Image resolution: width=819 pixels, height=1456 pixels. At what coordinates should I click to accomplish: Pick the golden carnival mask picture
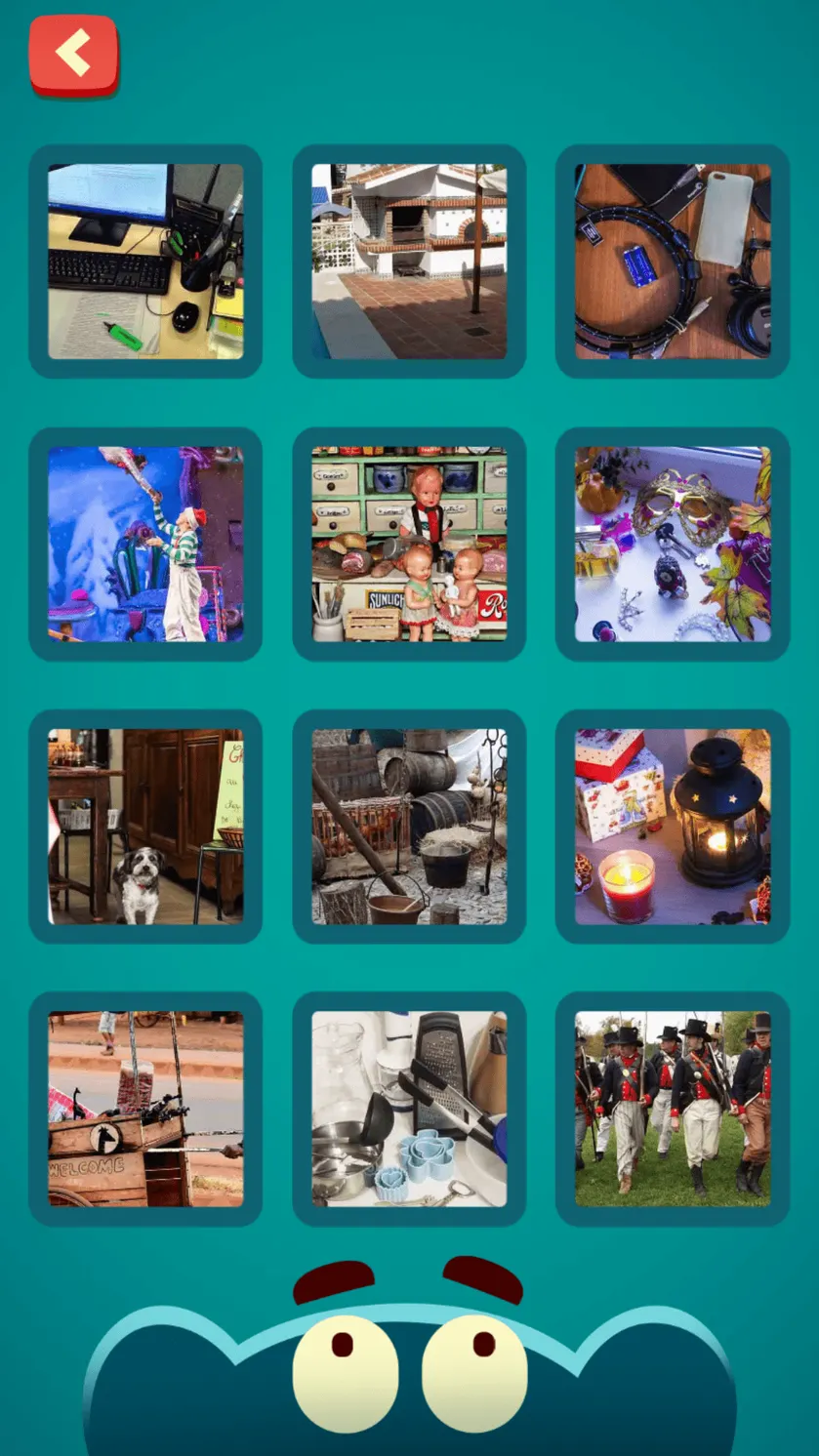(673, 544)
